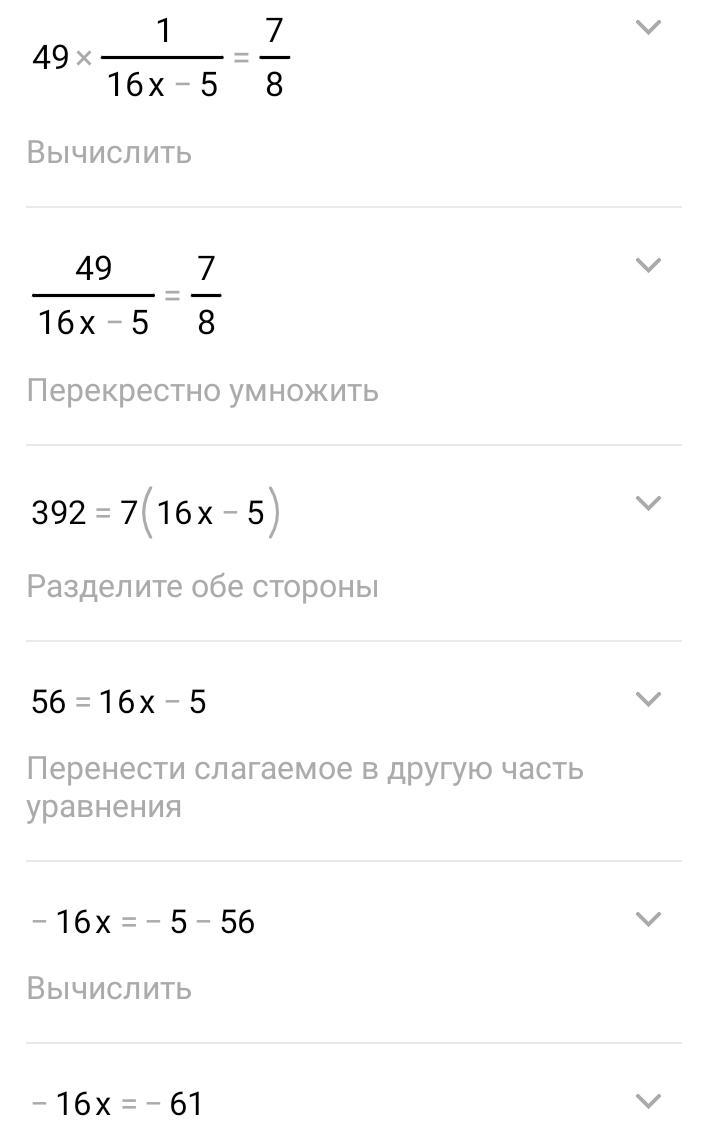Screen dimensions: 714x1141
Task: Expand the step 392 = 7(16x−5)
Action: (649, 503)
